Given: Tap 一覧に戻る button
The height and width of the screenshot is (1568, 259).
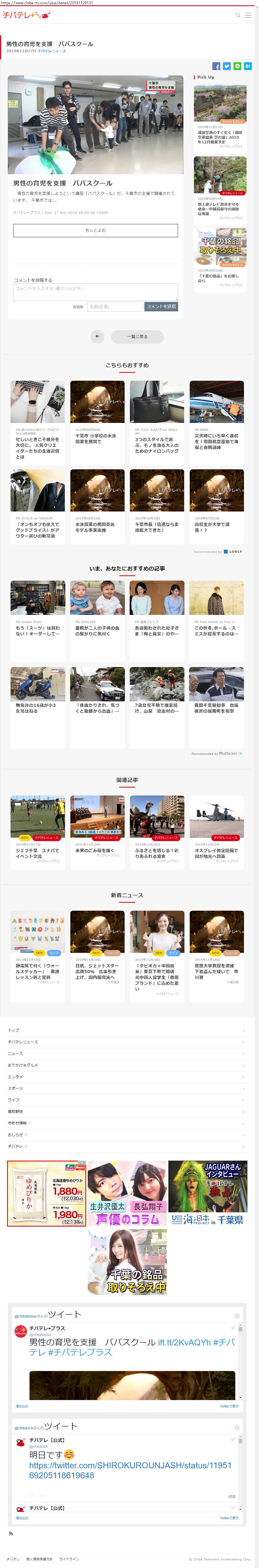Looking at the screenshot, I should point(137,337).
